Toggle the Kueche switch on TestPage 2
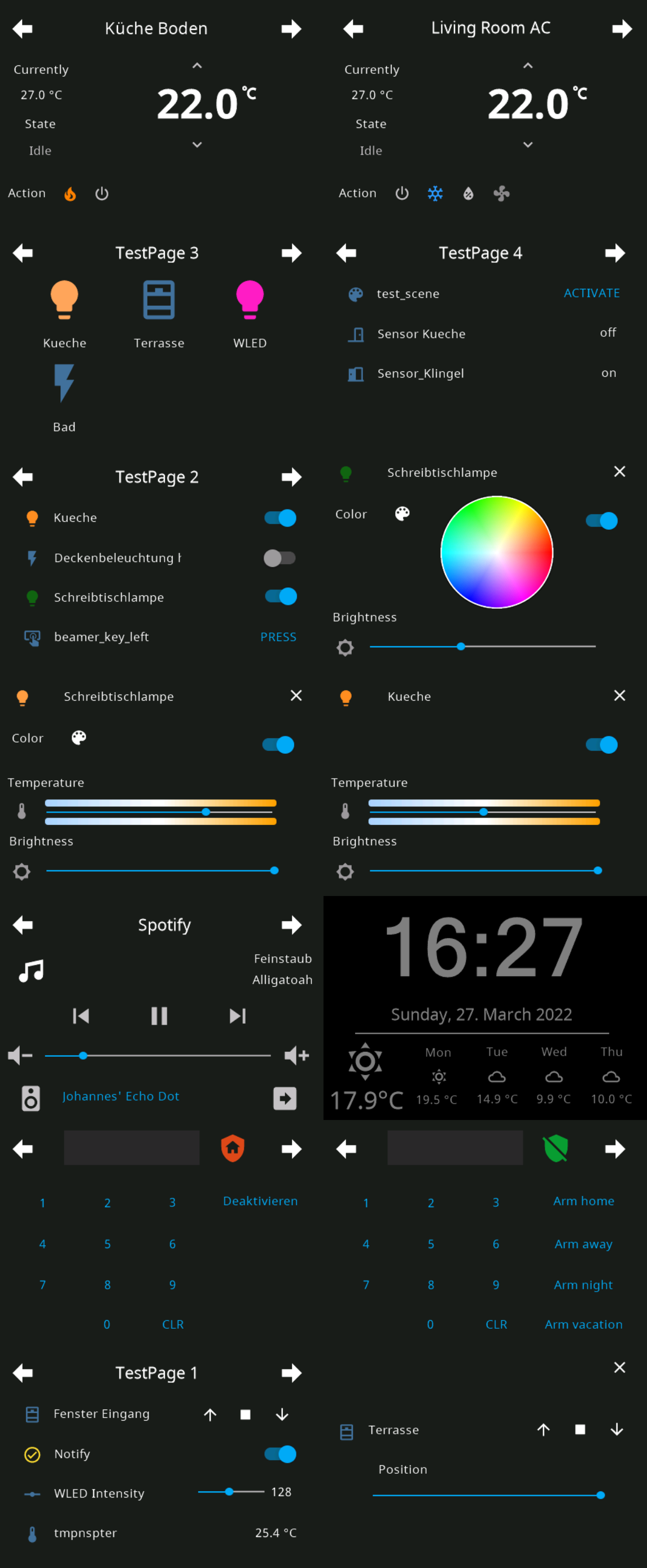 [x=279, y=517]
